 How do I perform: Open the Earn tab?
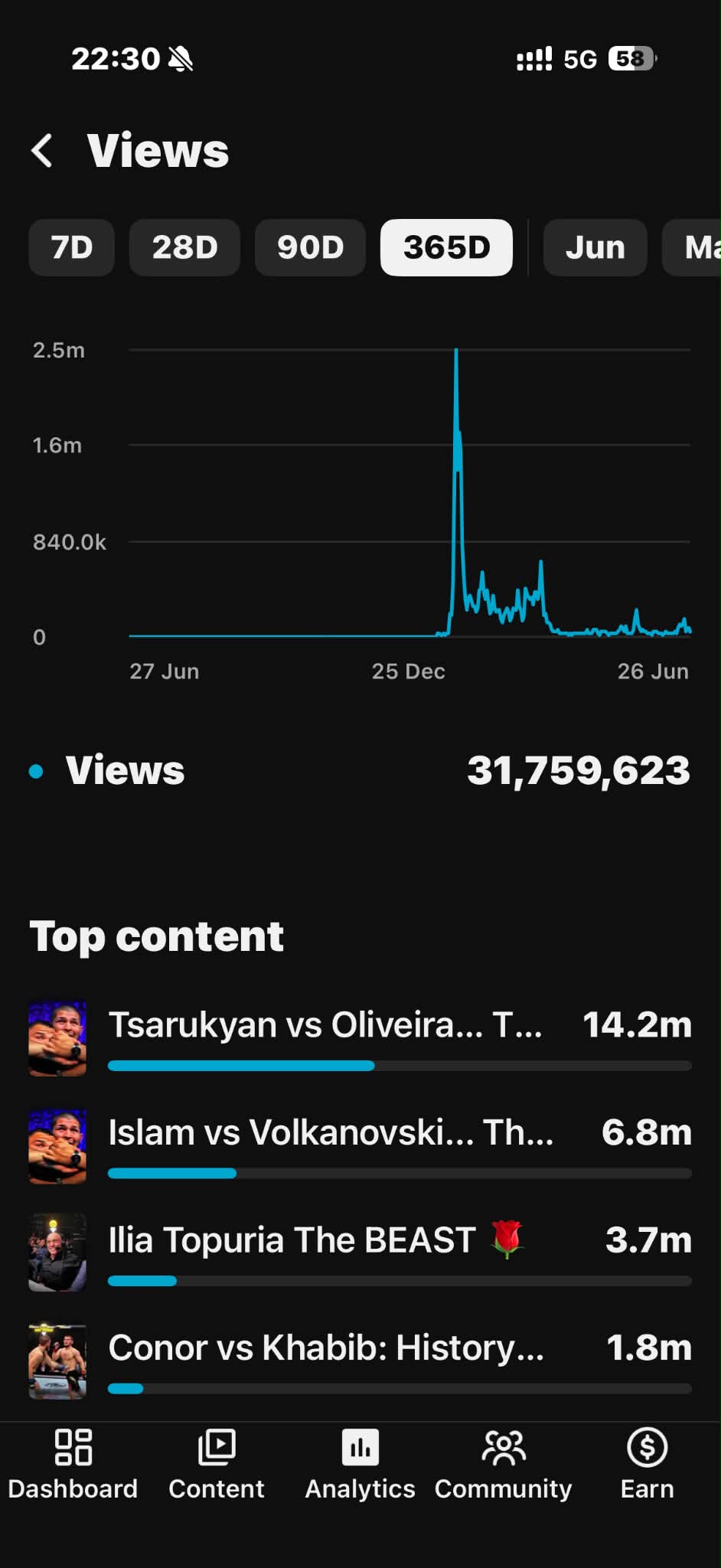(x=648, y=1465)
